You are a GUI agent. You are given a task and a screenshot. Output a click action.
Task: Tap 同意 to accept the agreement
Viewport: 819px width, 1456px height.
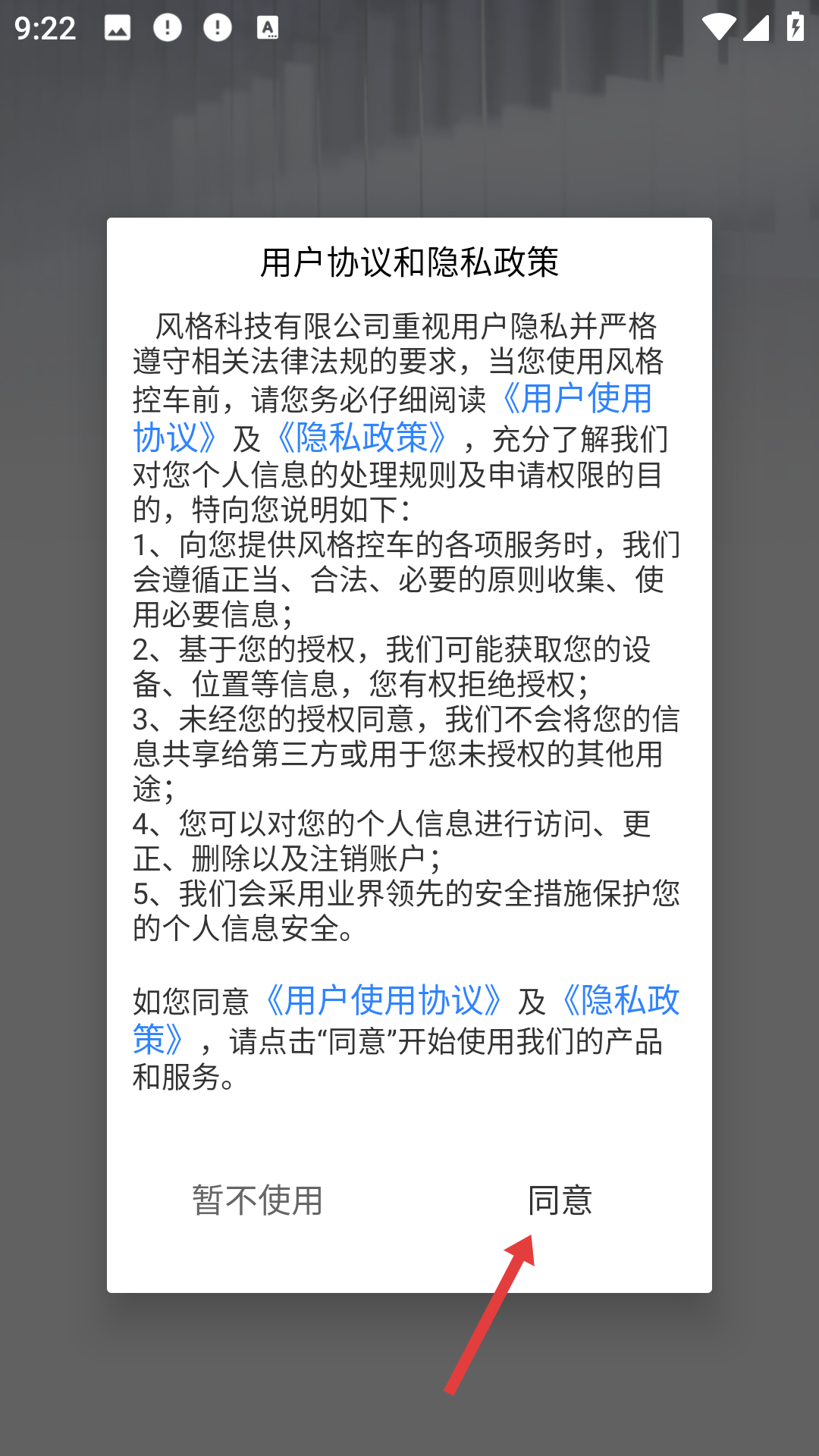coord(560,1200)
